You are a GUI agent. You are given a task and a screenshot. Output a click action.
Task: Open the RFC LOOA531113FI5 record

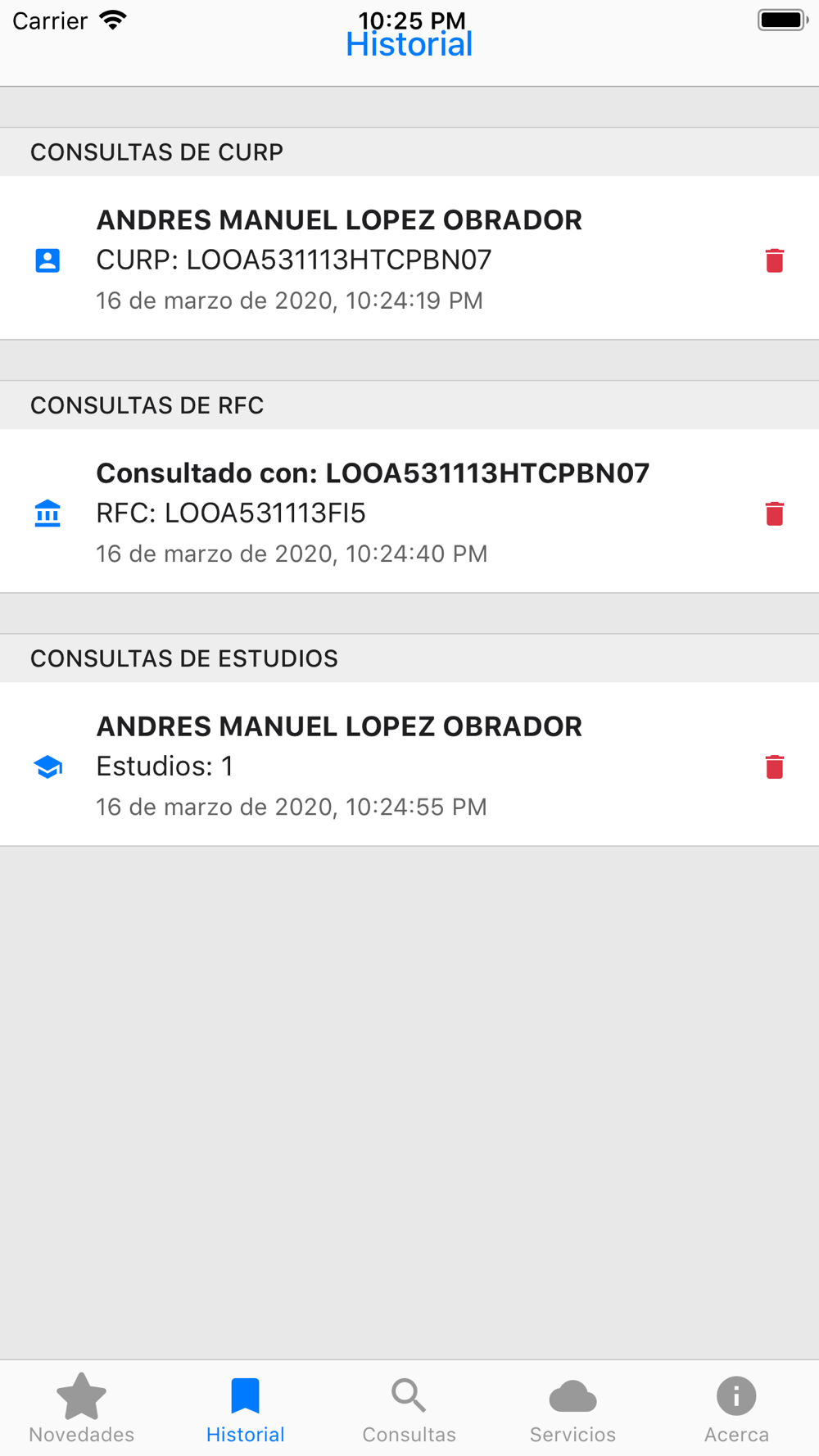pos(409,511)
